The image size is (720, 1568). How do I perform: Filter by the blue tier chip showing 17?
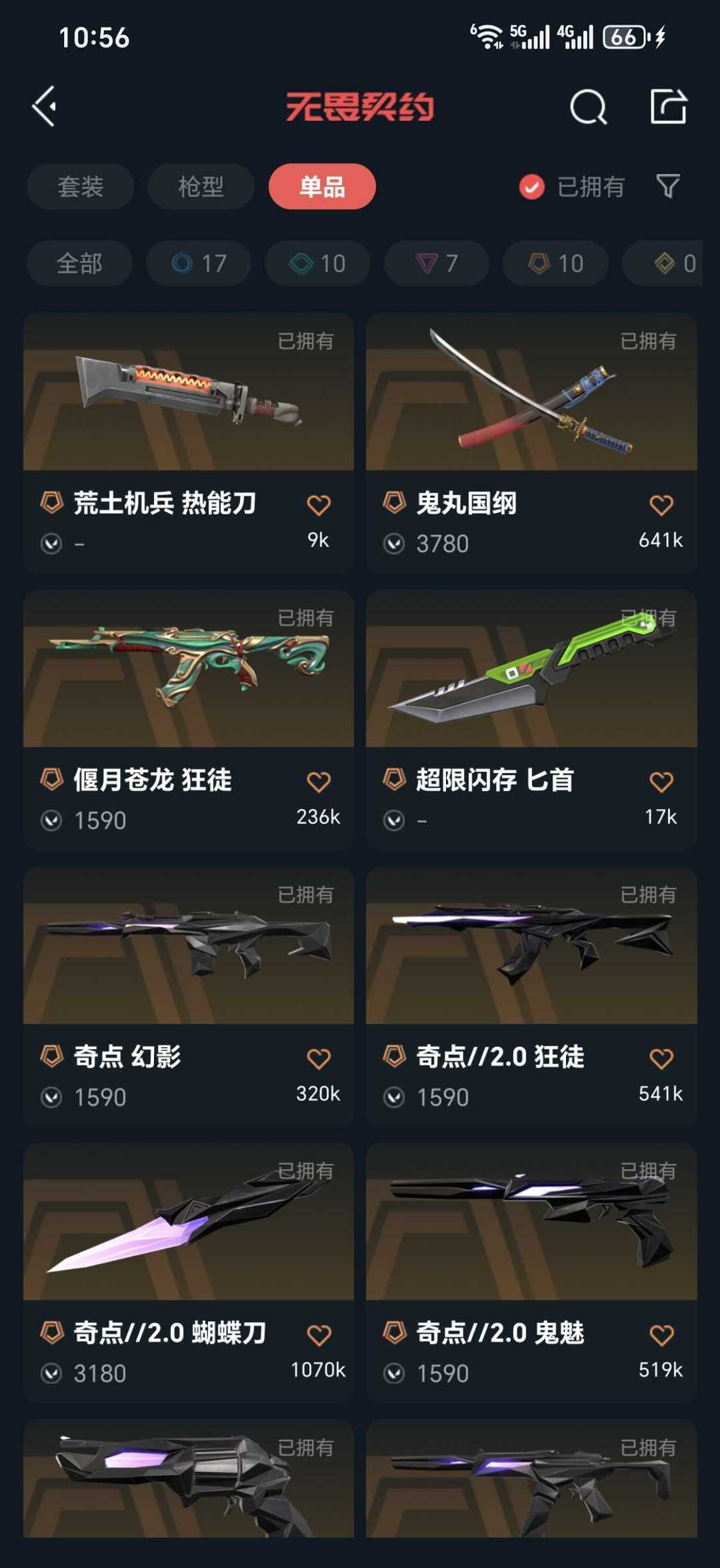coord(199,263)
